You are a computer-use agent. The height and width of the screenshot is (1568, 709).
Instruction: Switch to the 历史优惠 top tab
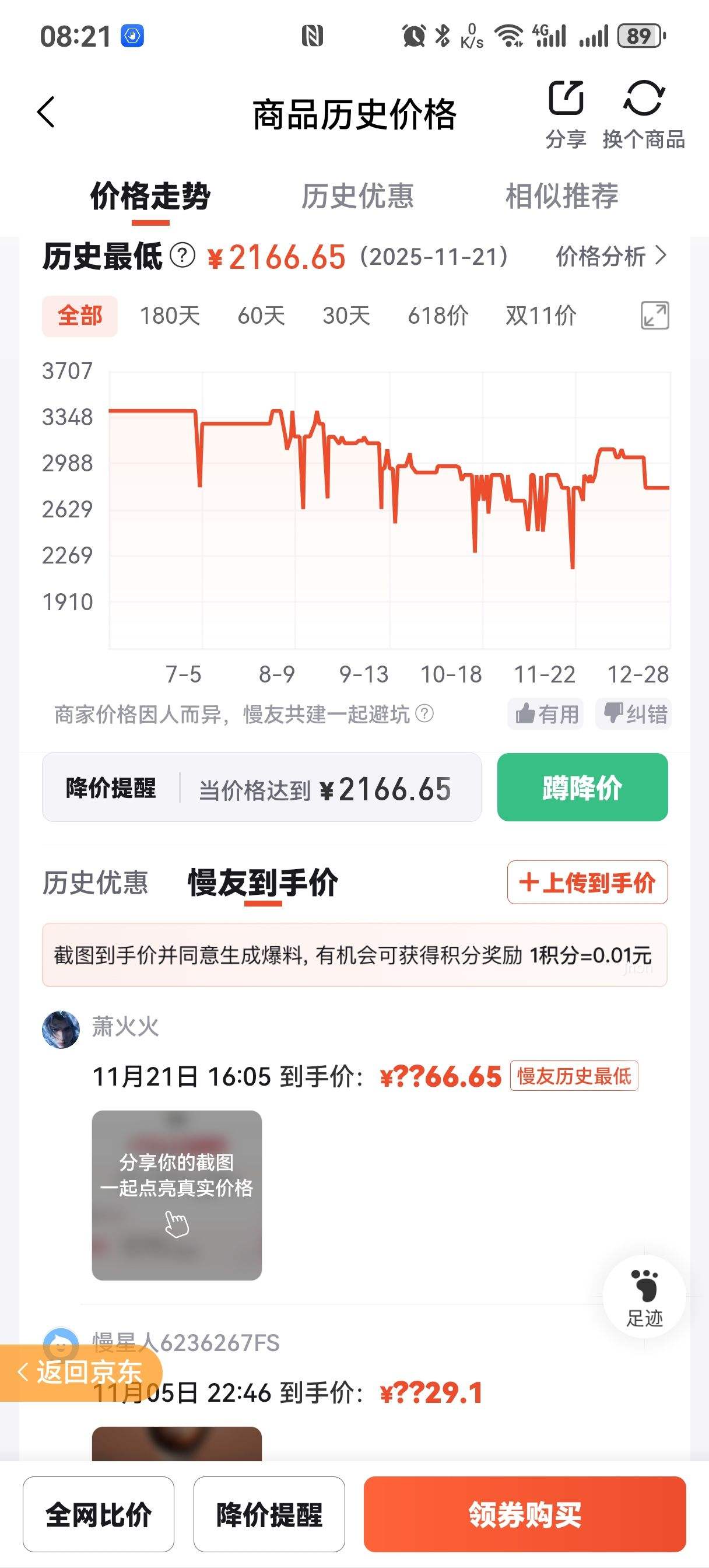pos(357,196)
